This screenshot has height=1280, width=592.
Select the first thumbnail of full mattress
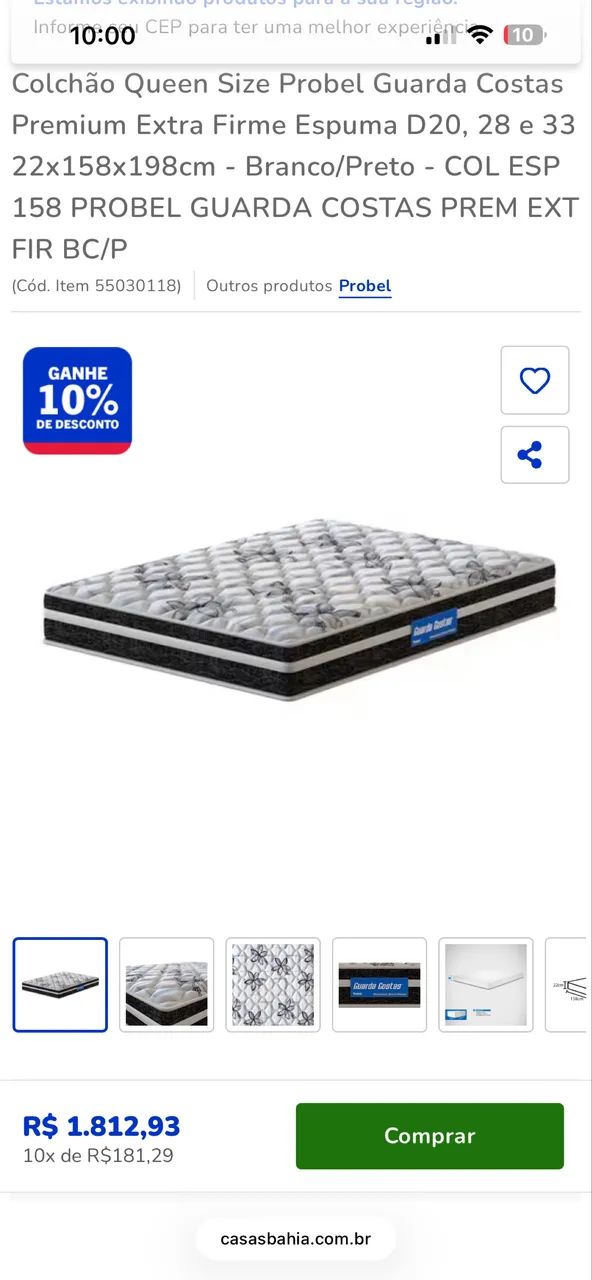[60, 985]
